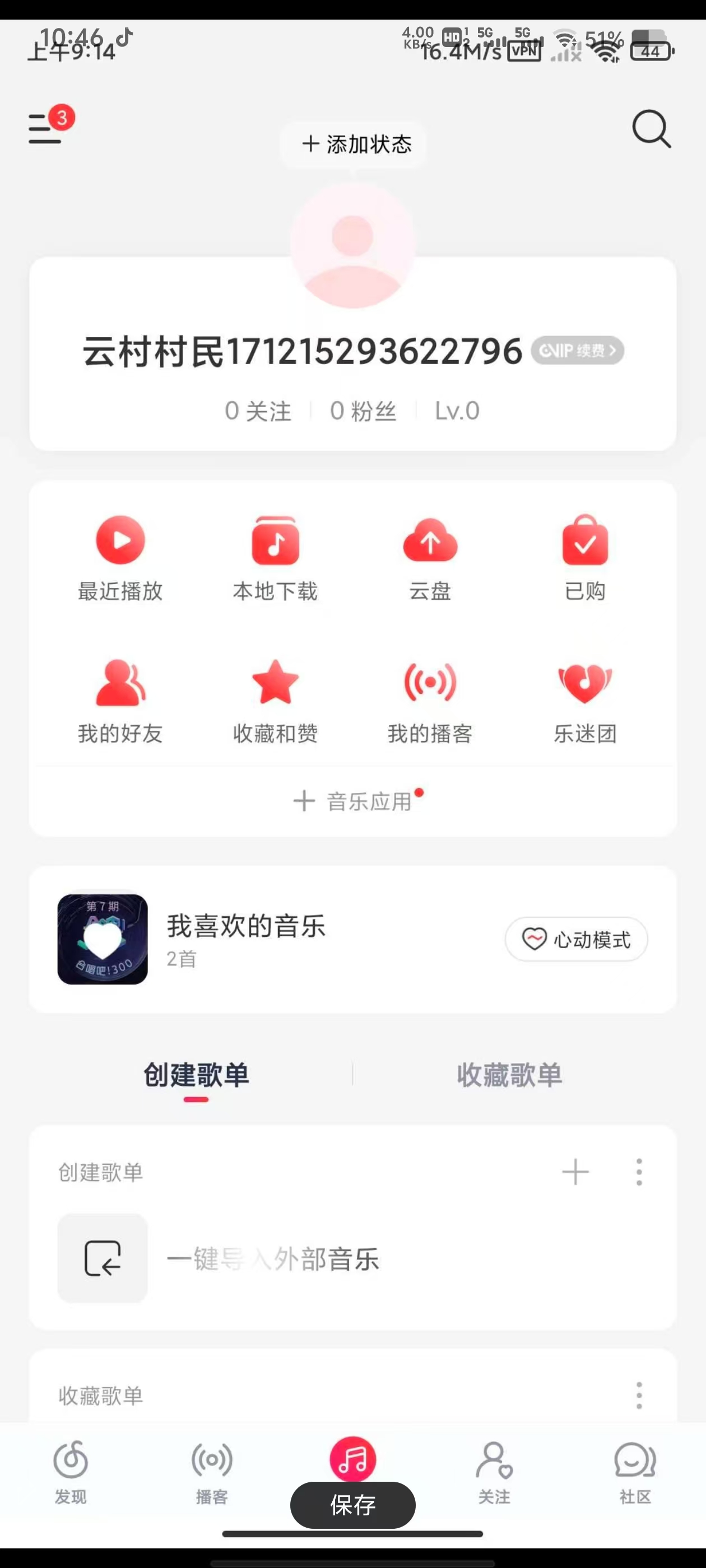Tap the 添加状态 button
The image size is (706, 1568).
click(356, 144)
